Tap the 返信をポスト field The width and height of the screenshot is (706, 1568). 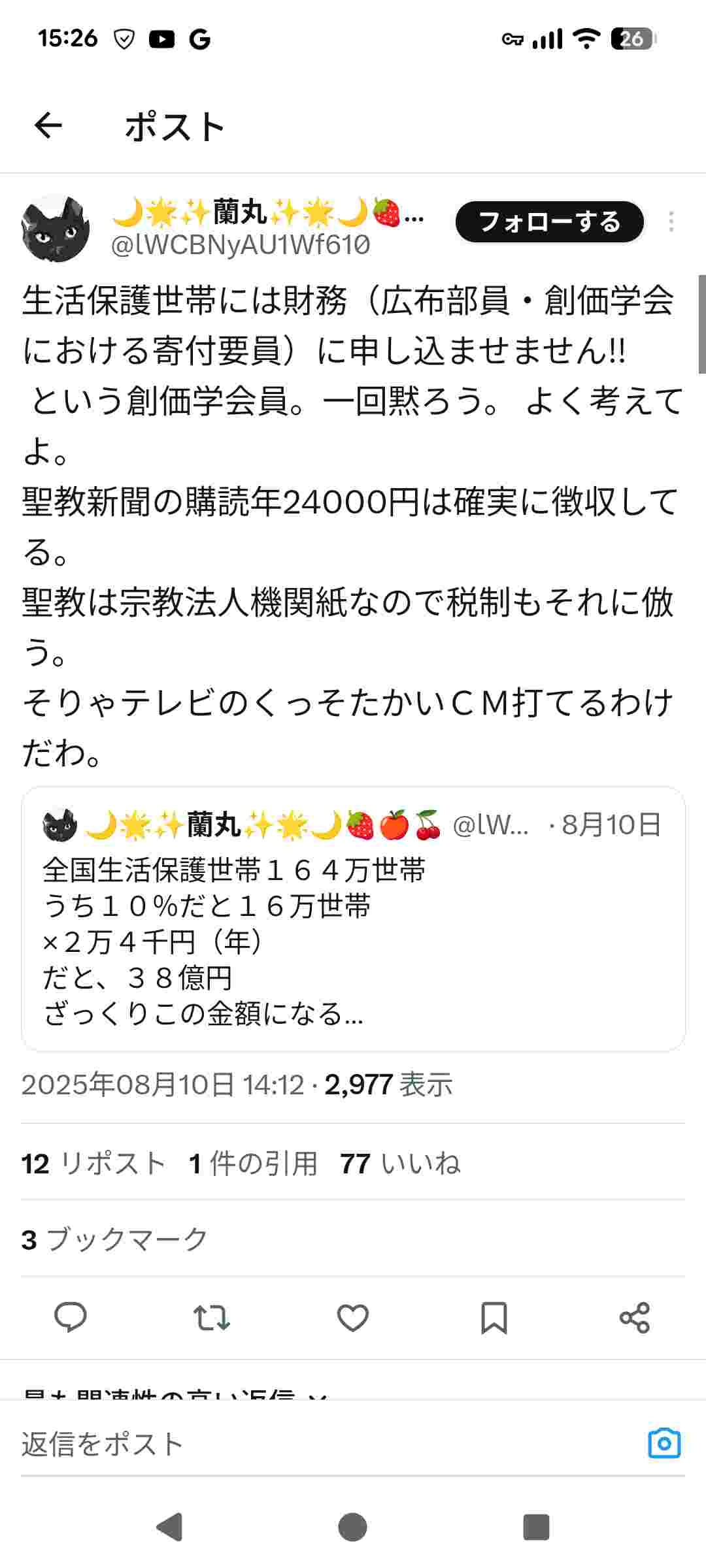(x=314, y=1445)
